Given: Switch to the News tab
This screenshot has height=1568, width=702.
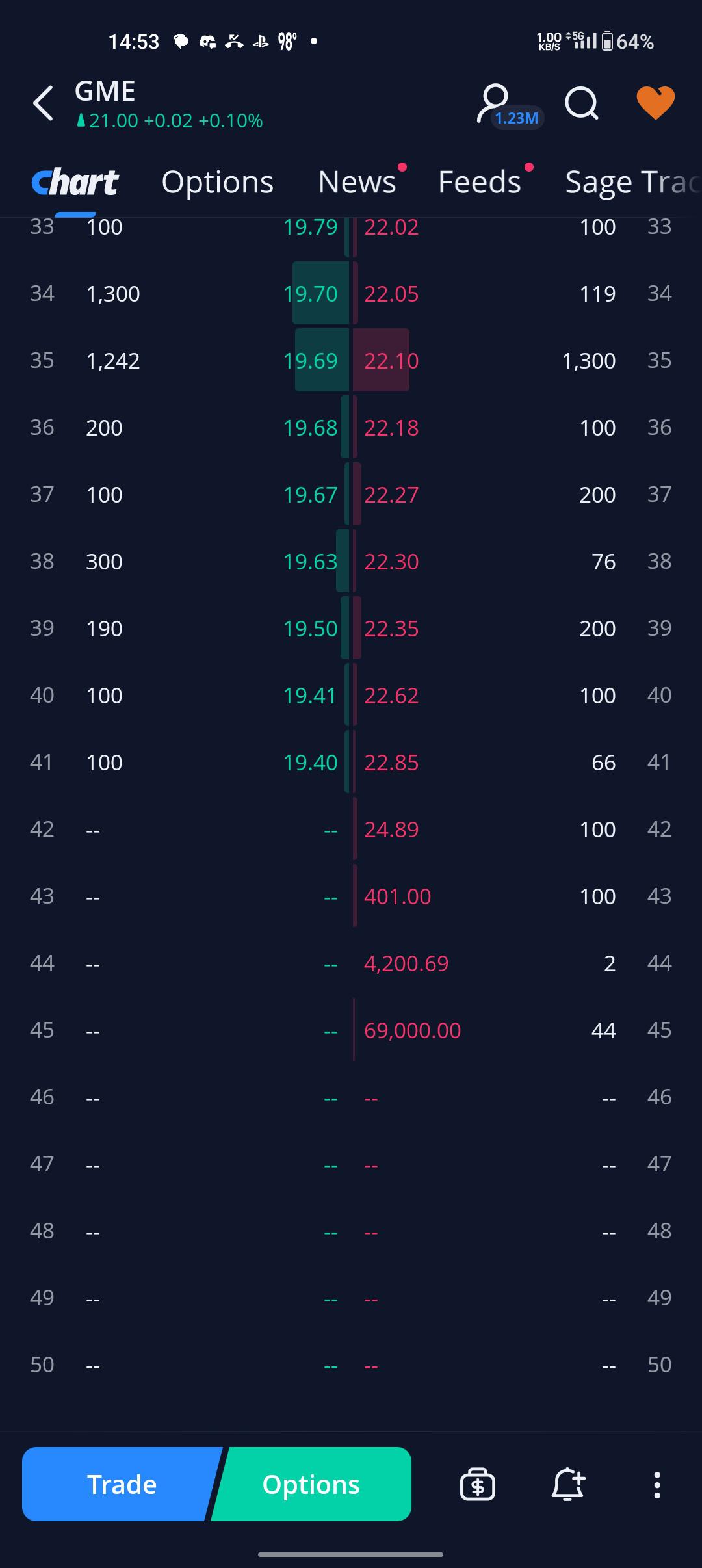Looking at the screenshot, I should (x=357, y=182).
